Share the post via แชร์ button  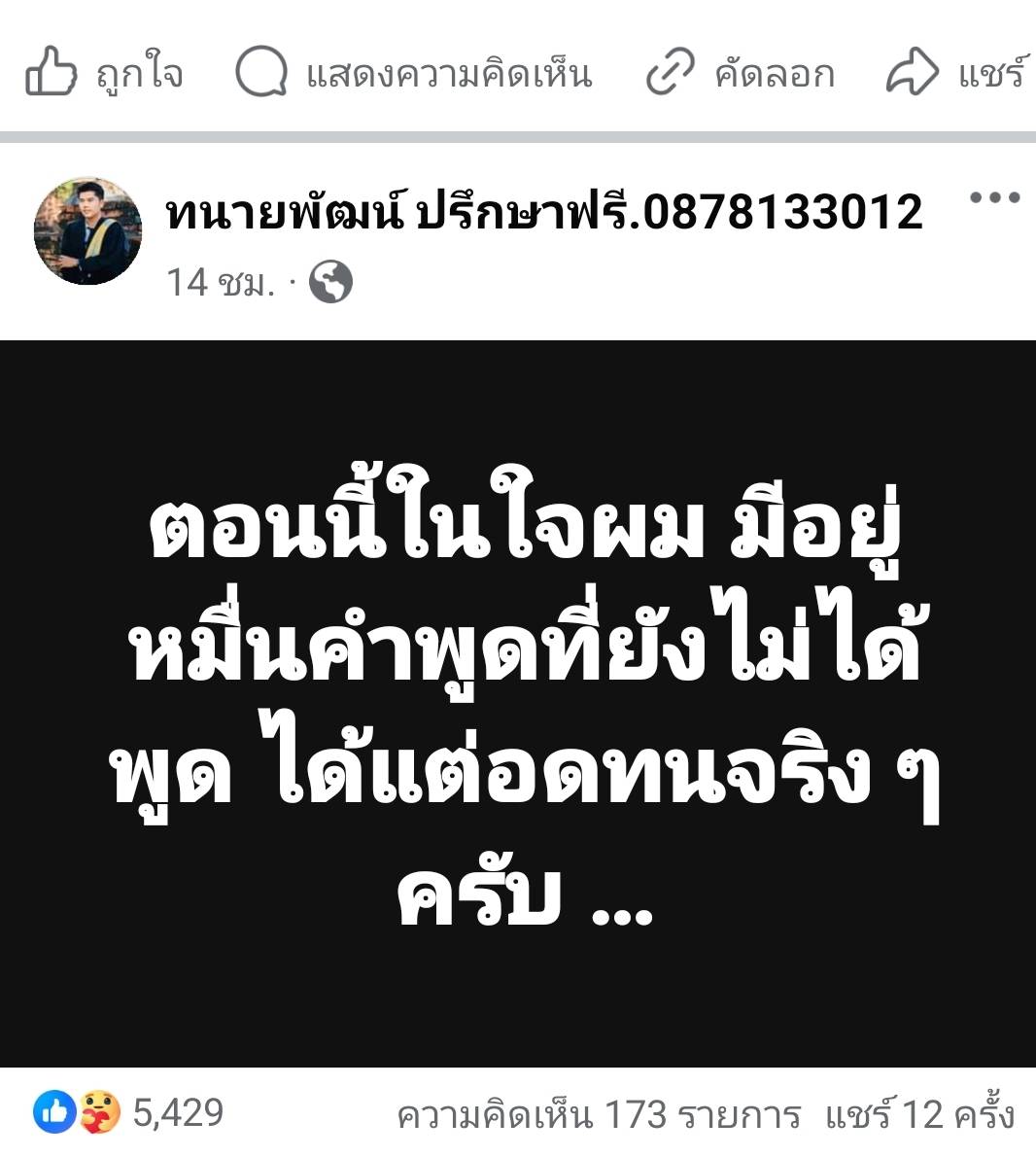tap(956, 74)
